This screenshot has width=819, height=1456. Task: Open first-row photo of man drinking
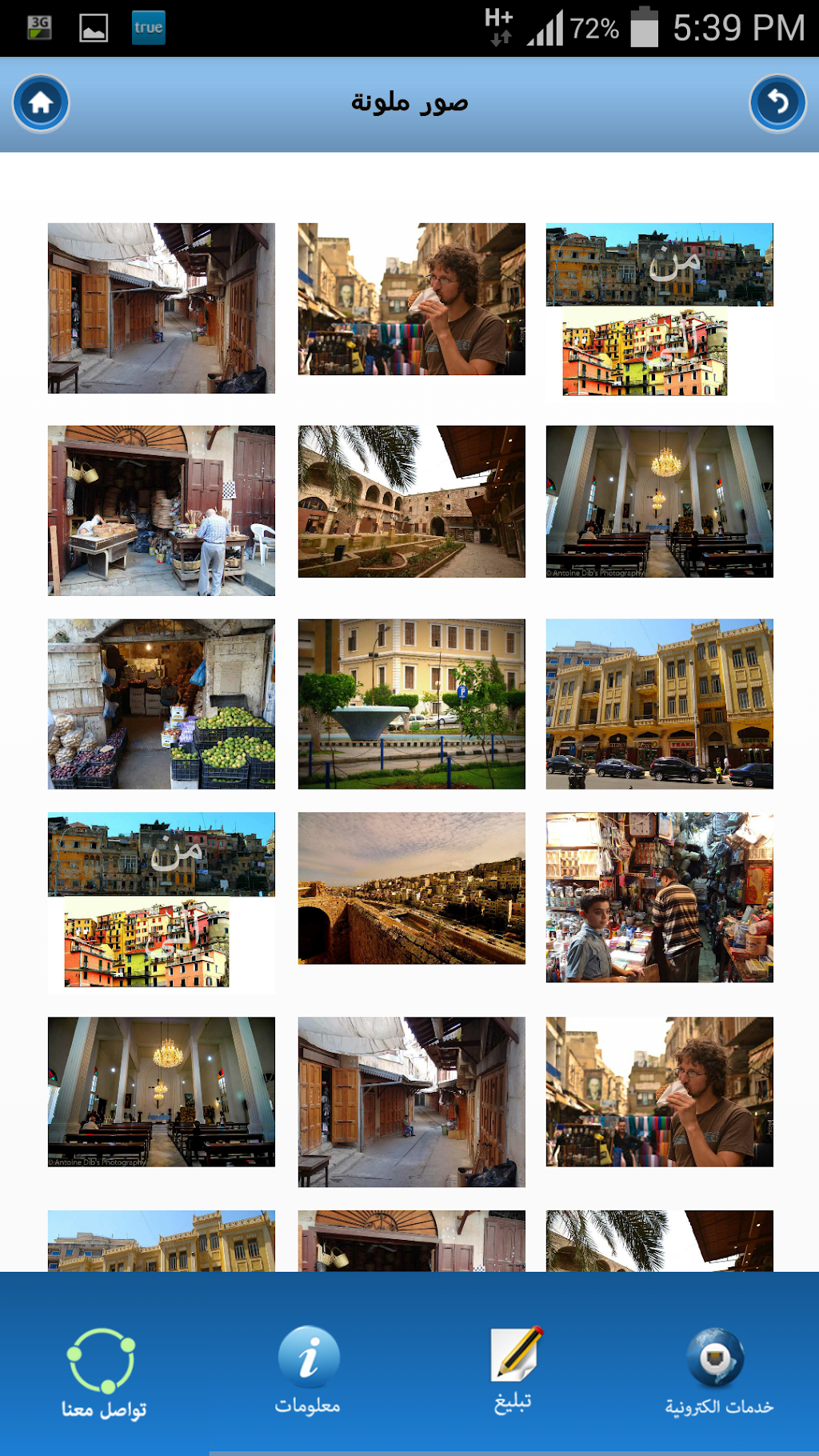point(411,299)
